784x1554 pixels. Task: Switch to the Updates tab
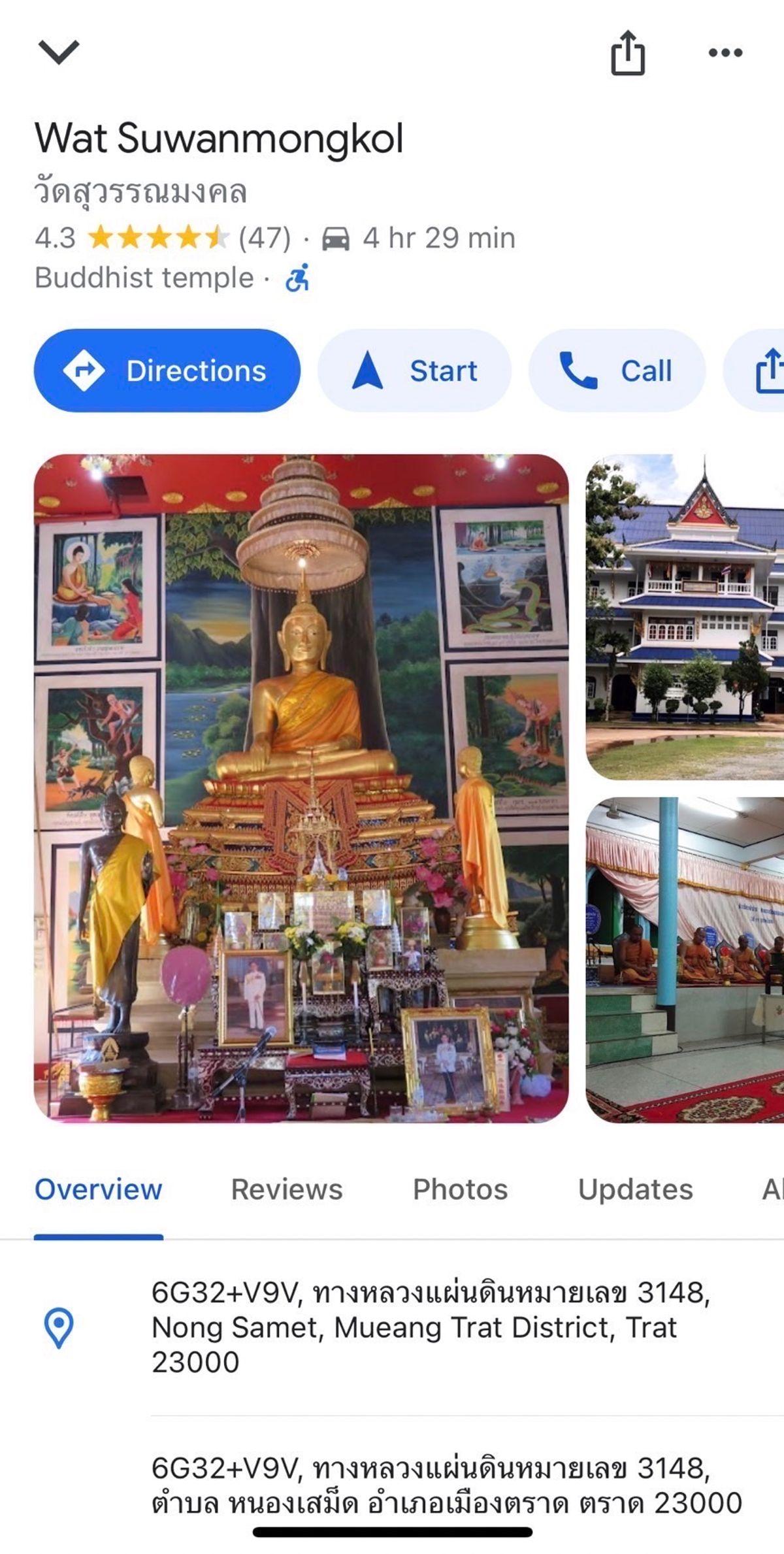[635, 1189]
